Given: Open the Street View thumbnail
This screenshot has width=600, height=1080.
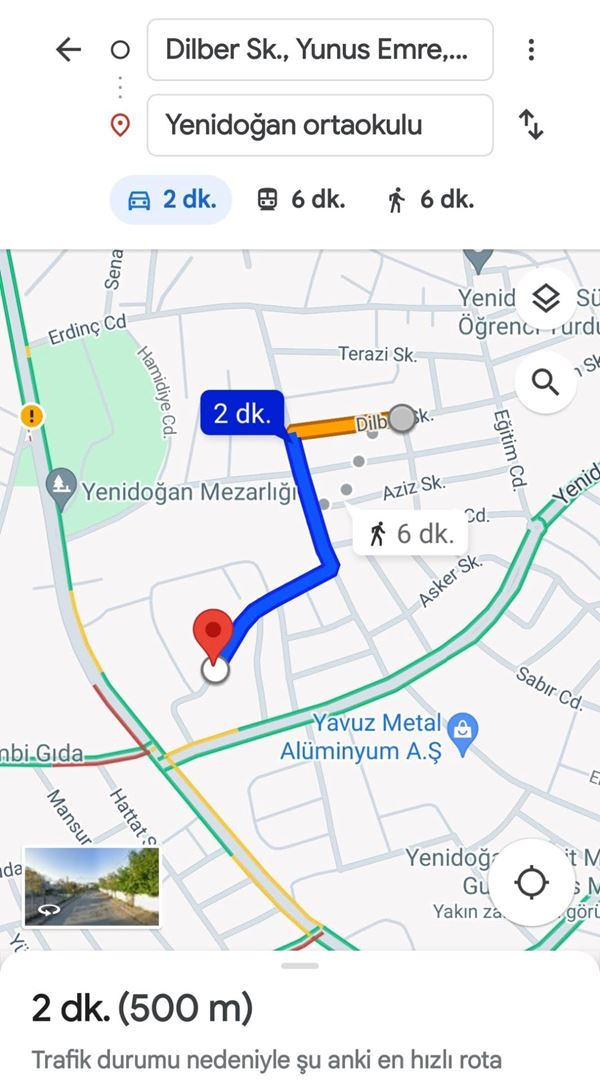Looking at the screenshot, I should [92, 886].
